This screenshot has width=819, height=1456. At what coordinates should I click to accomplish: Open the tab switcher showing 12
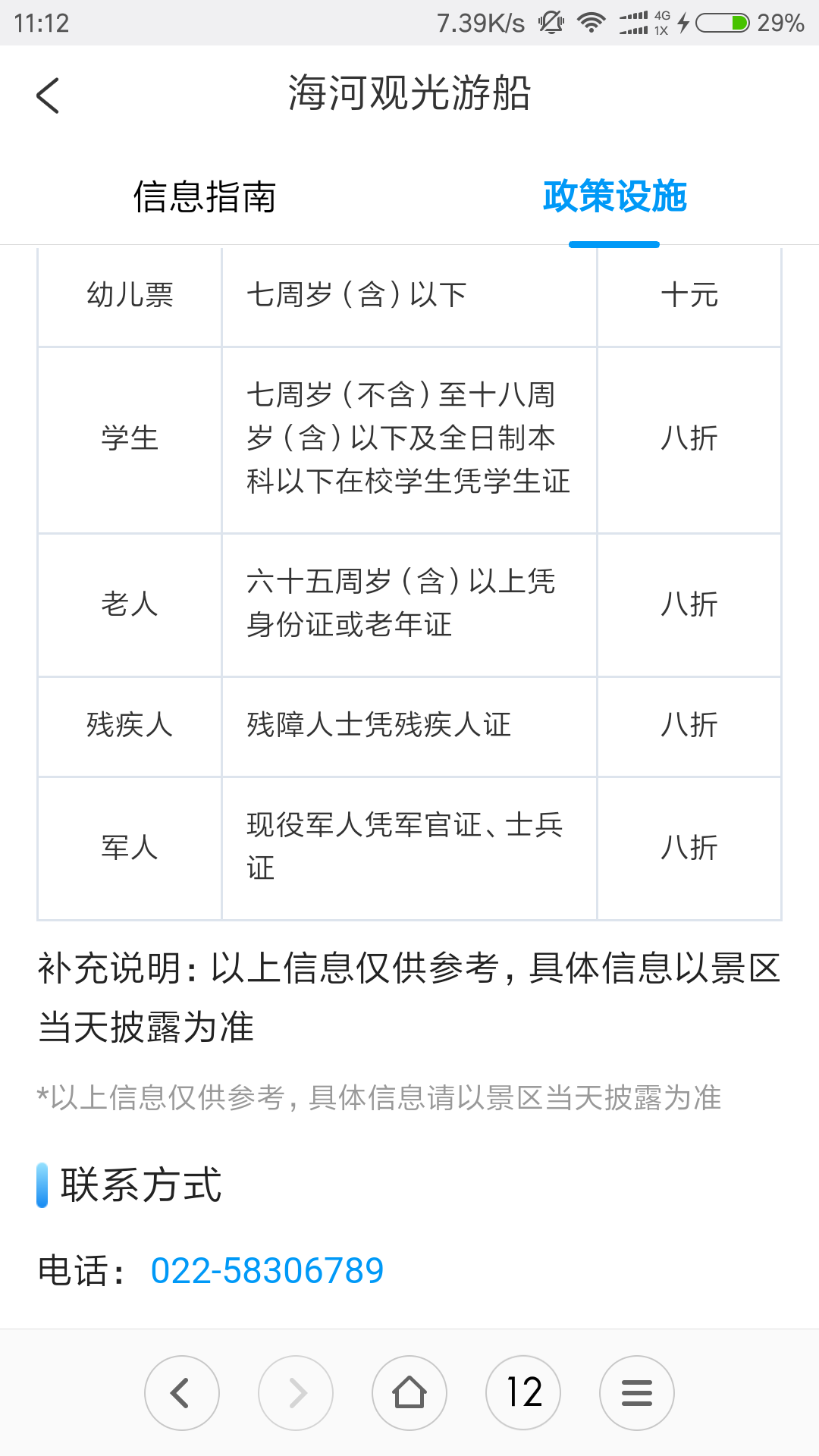point(523,1393)
